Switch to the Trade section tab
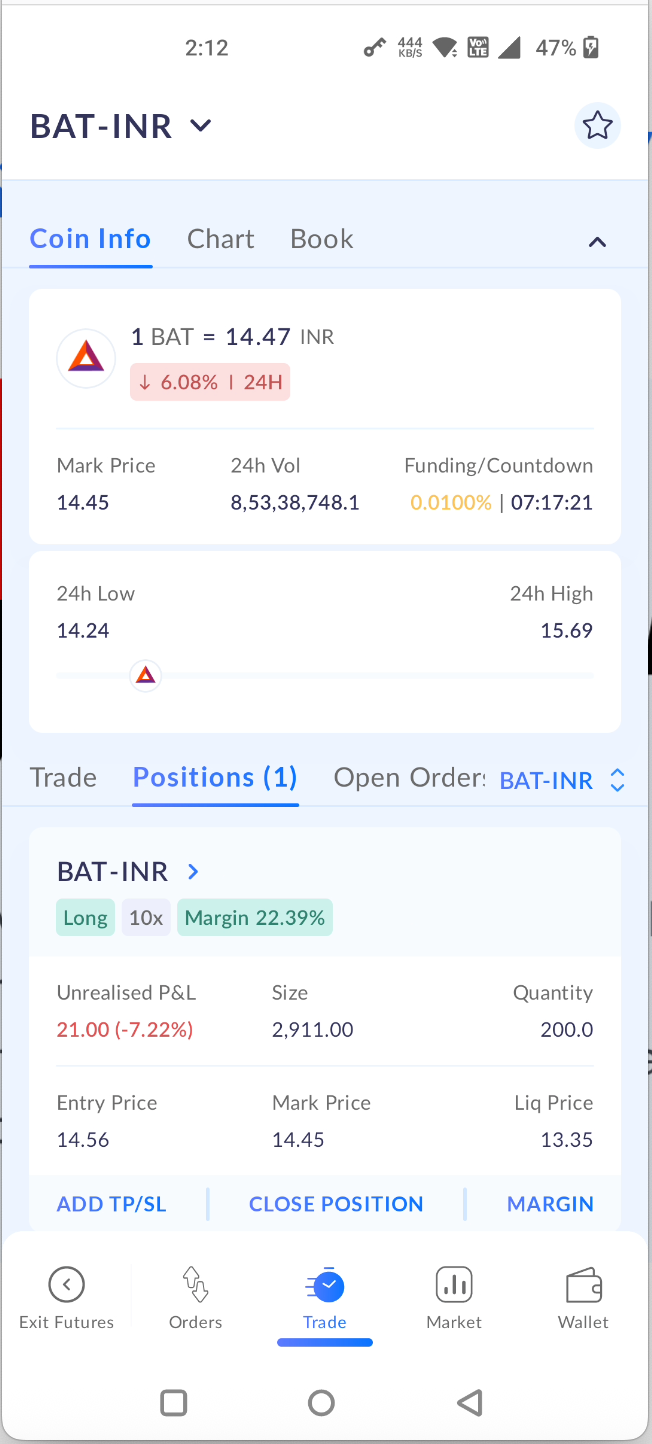The image size is (652, 1444). coord(63,778)
